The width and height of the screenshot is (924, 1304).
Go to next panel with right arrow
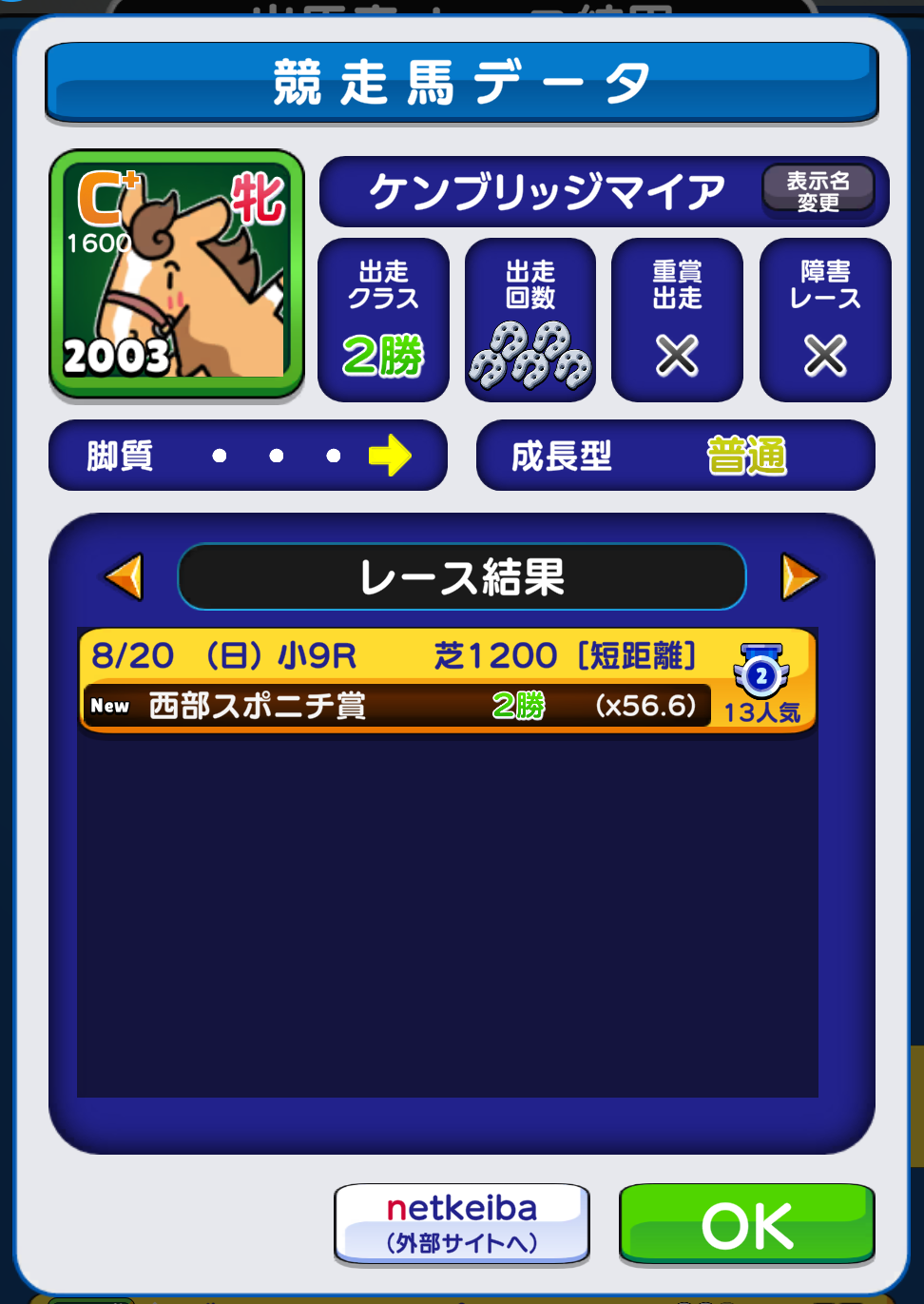(x=799, y=576)
